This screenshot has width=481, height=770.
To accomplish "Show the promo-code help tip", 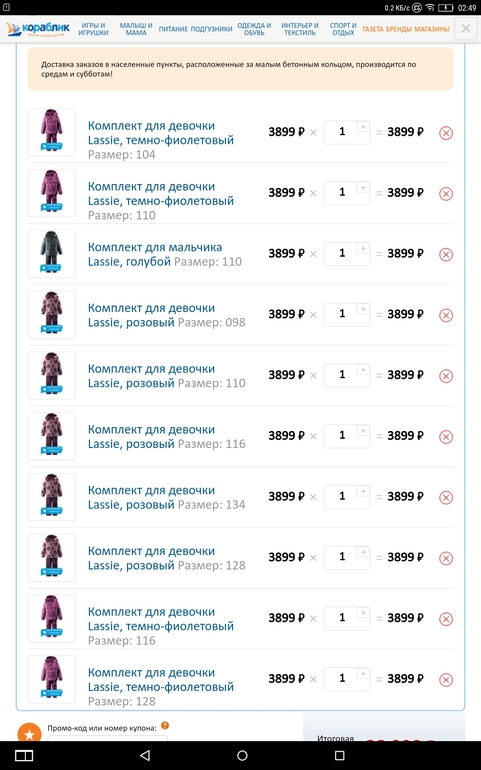I will (165, 725).
